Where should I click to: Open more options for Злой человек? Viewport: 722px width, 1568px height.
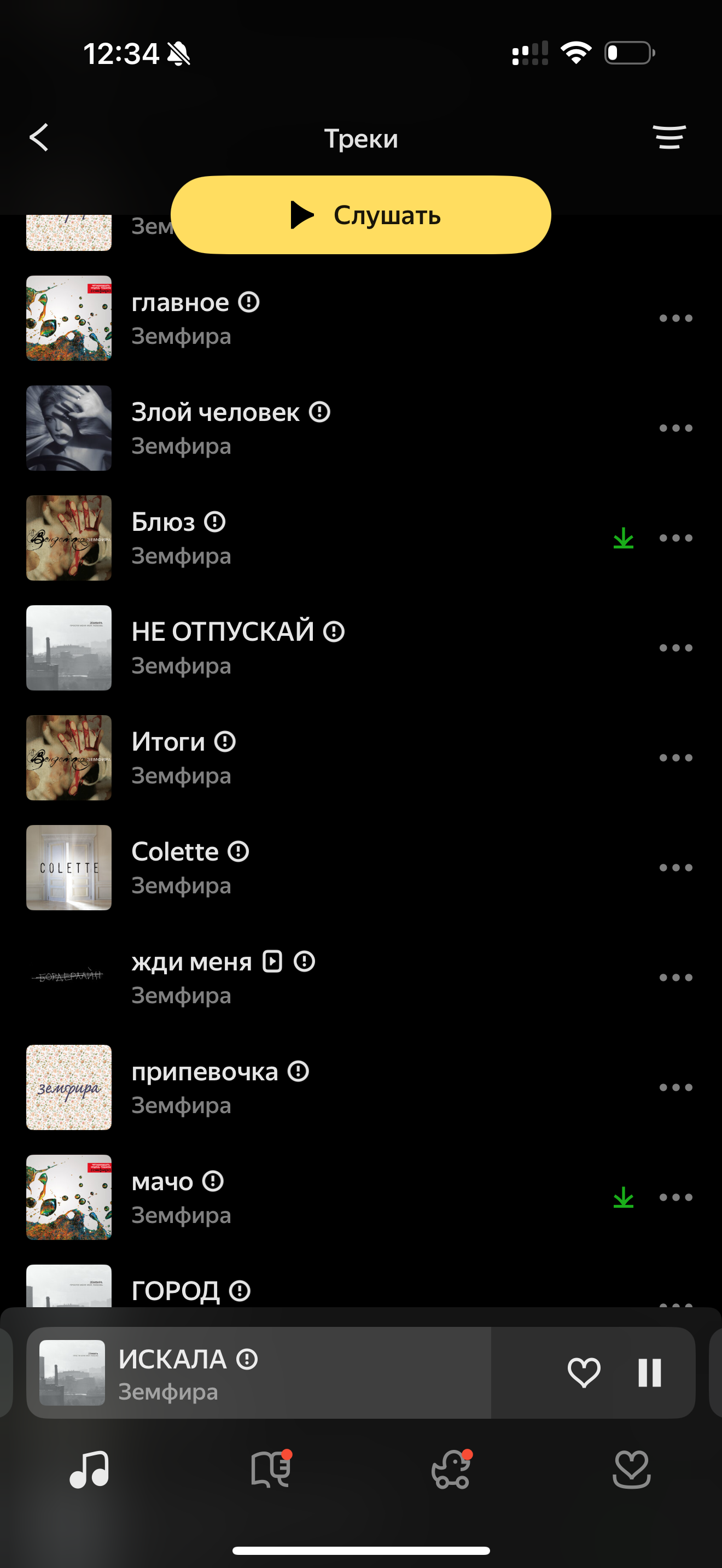[x=676, y=429]
